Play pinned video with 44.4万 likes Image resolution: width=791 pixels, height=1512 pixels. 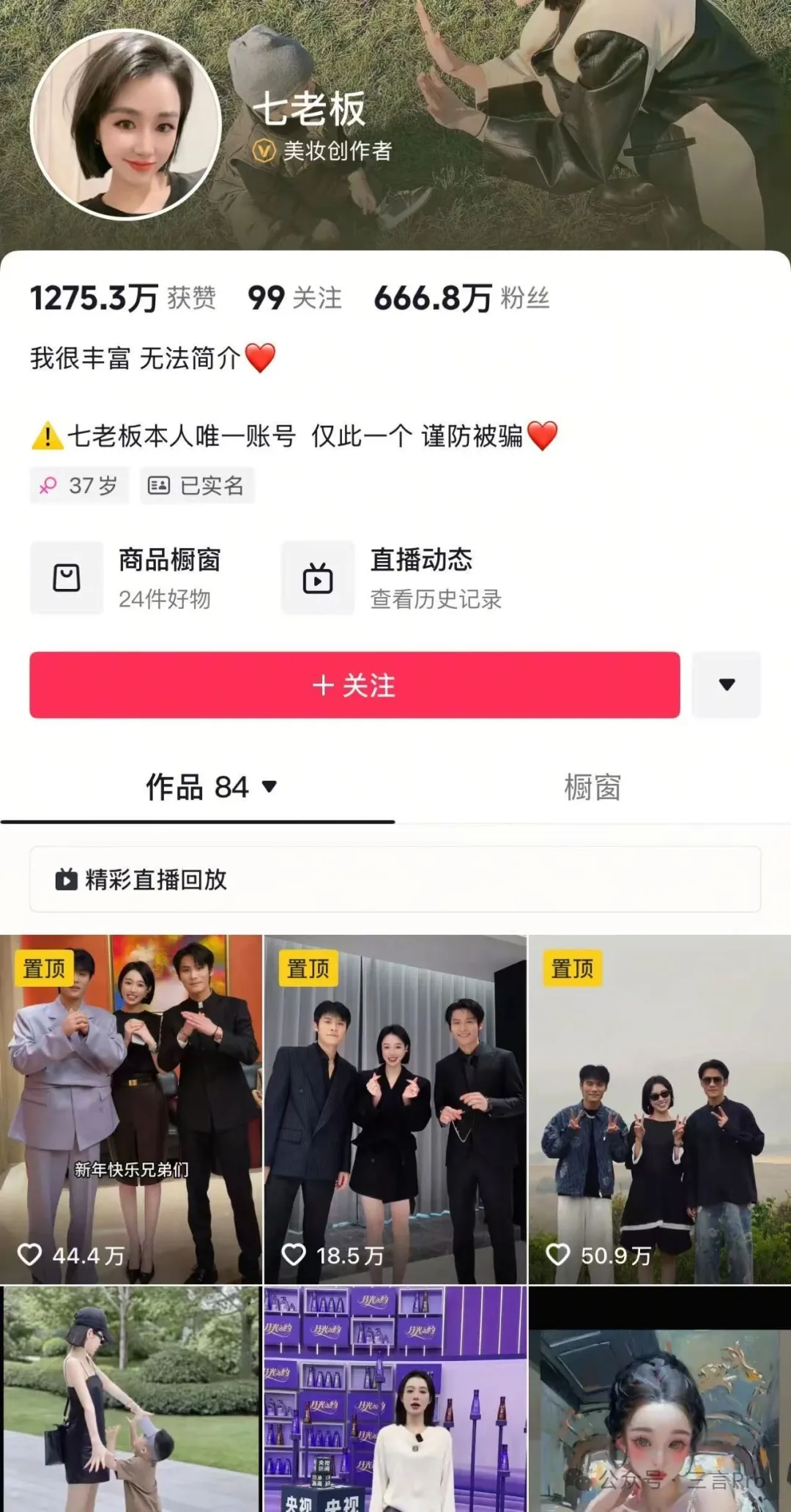click(131, 1109)
